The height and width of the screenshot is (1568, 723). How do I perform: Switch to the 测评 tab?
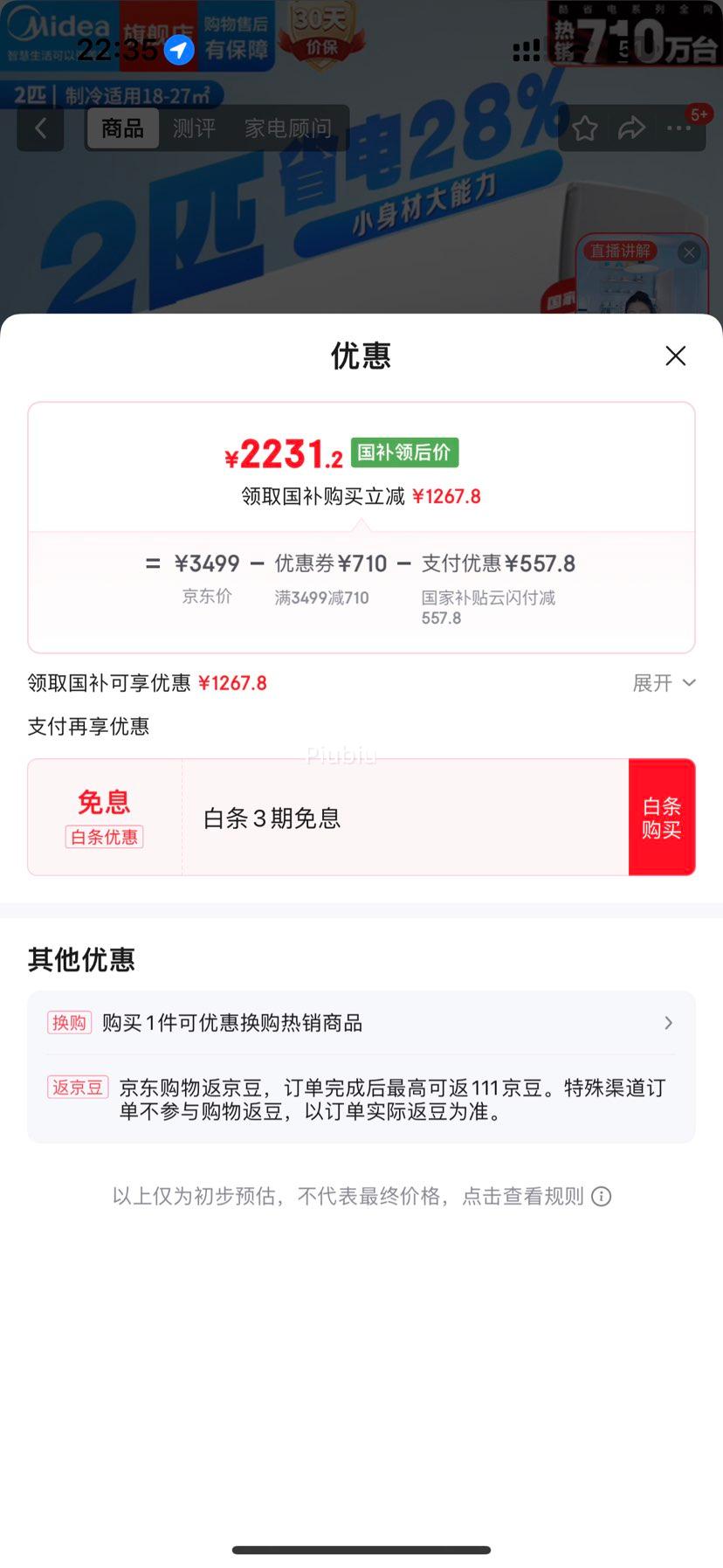(193, 128)
